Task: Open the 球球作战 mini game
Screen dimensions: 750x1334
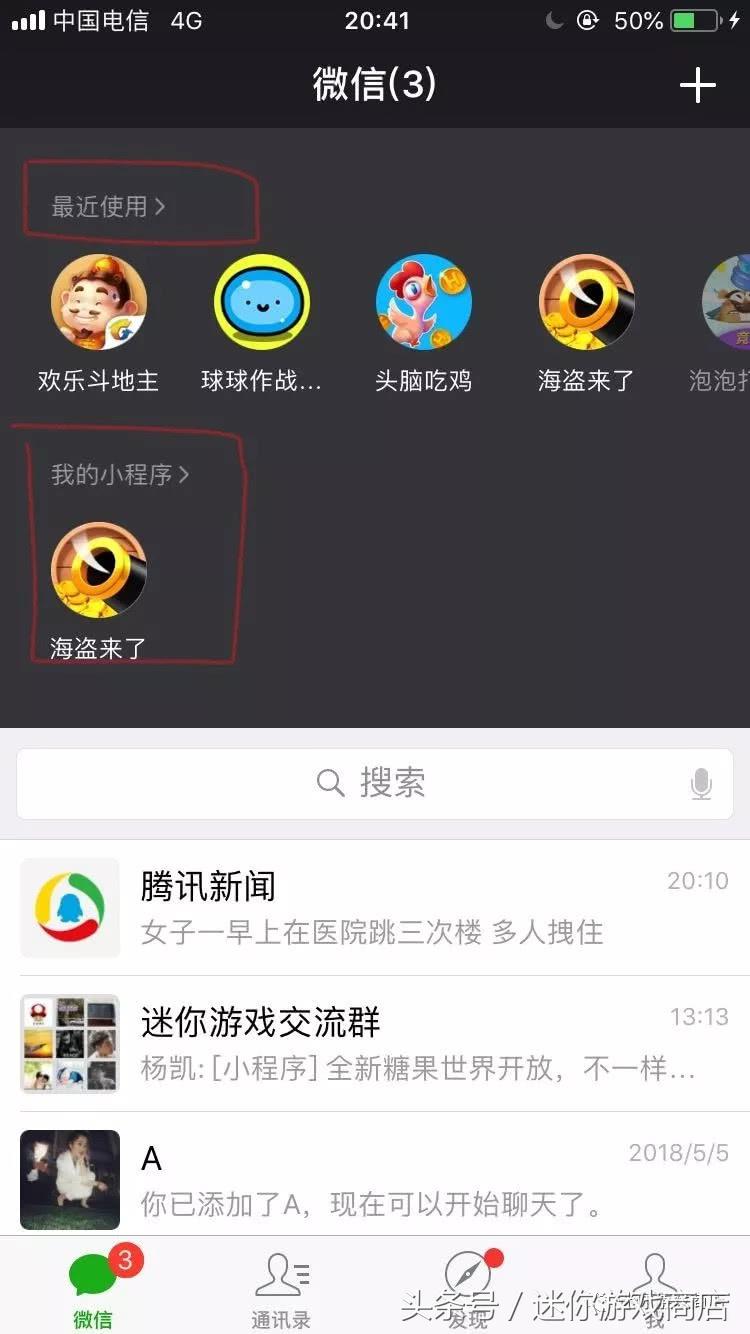Action: click(261, 302)
